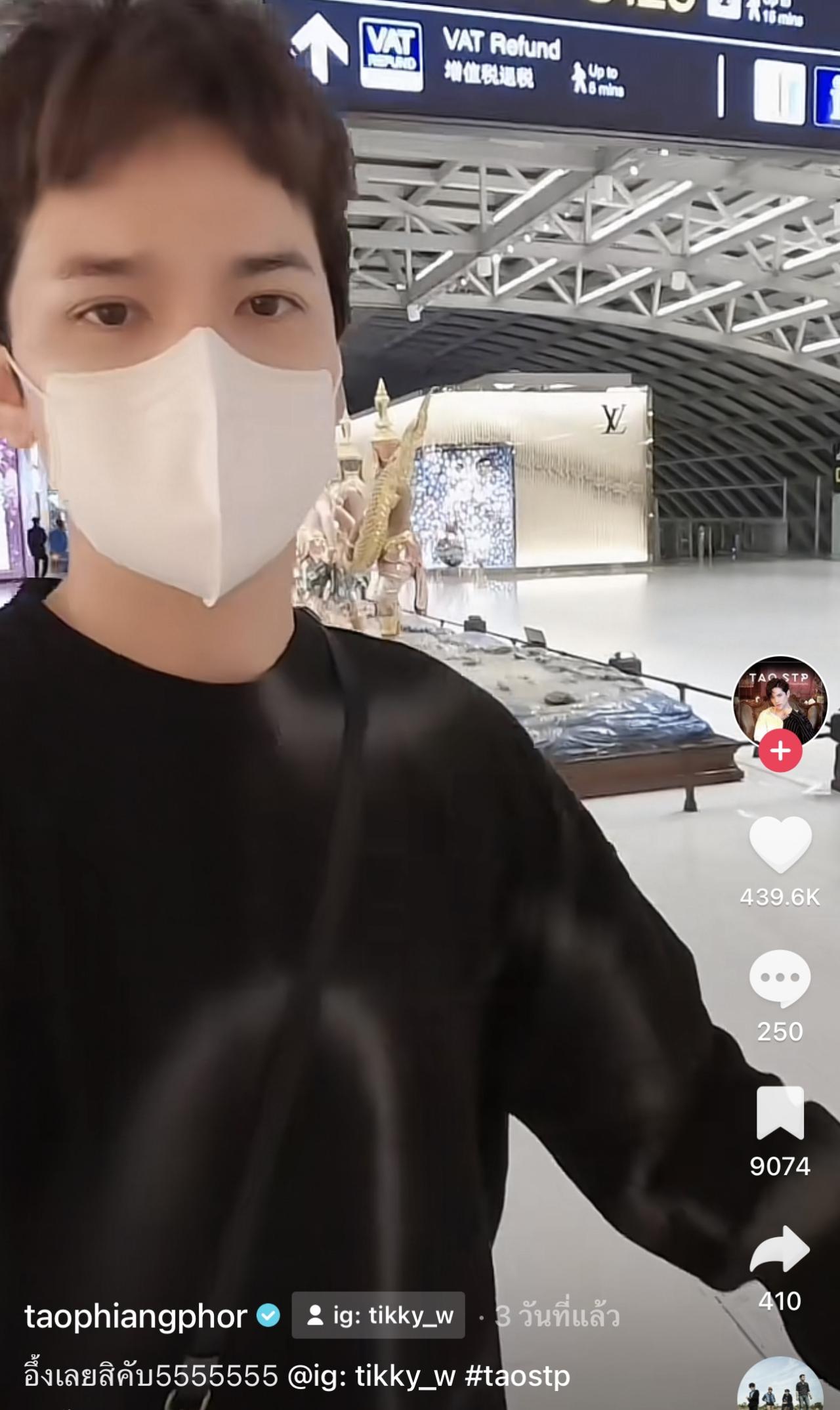840x1410 pixels.
Task: Open the #taostp hashtag in caption
Action: (517, 1376)
